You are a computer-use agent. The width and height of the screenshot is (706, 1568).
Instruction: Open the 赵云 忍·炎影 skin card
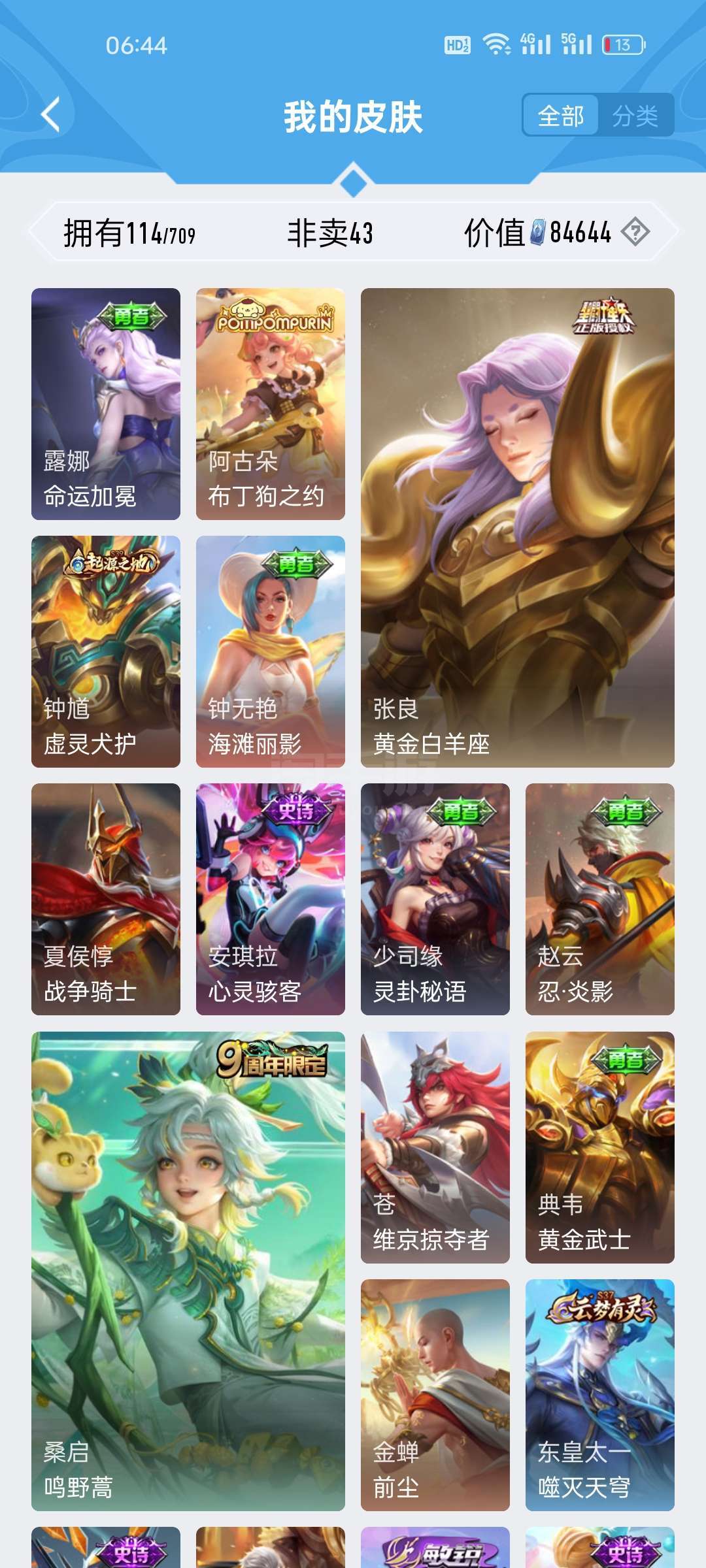pos(600,899)
